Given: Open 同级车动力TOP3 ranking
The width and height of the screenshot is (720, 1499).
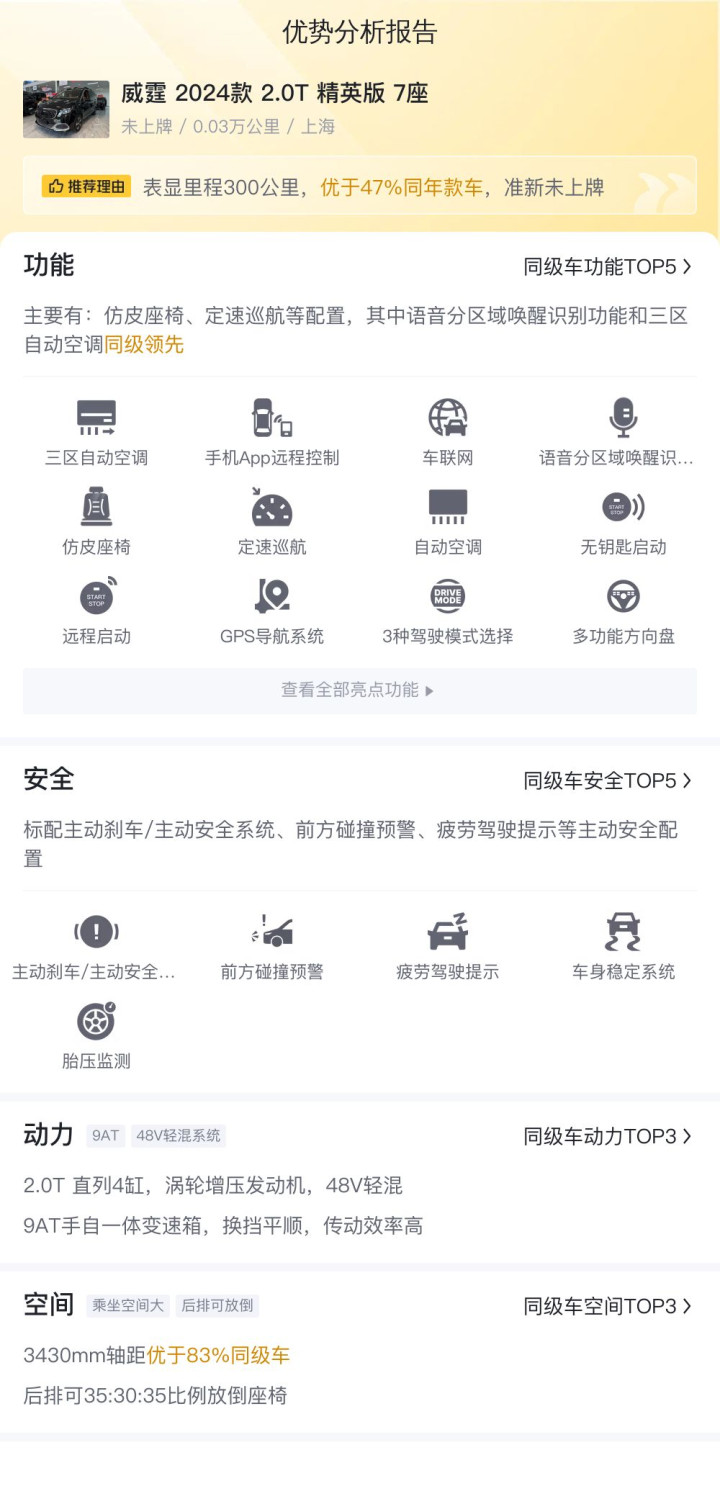Looking at the screenshot, I should tap(607, 1137).
